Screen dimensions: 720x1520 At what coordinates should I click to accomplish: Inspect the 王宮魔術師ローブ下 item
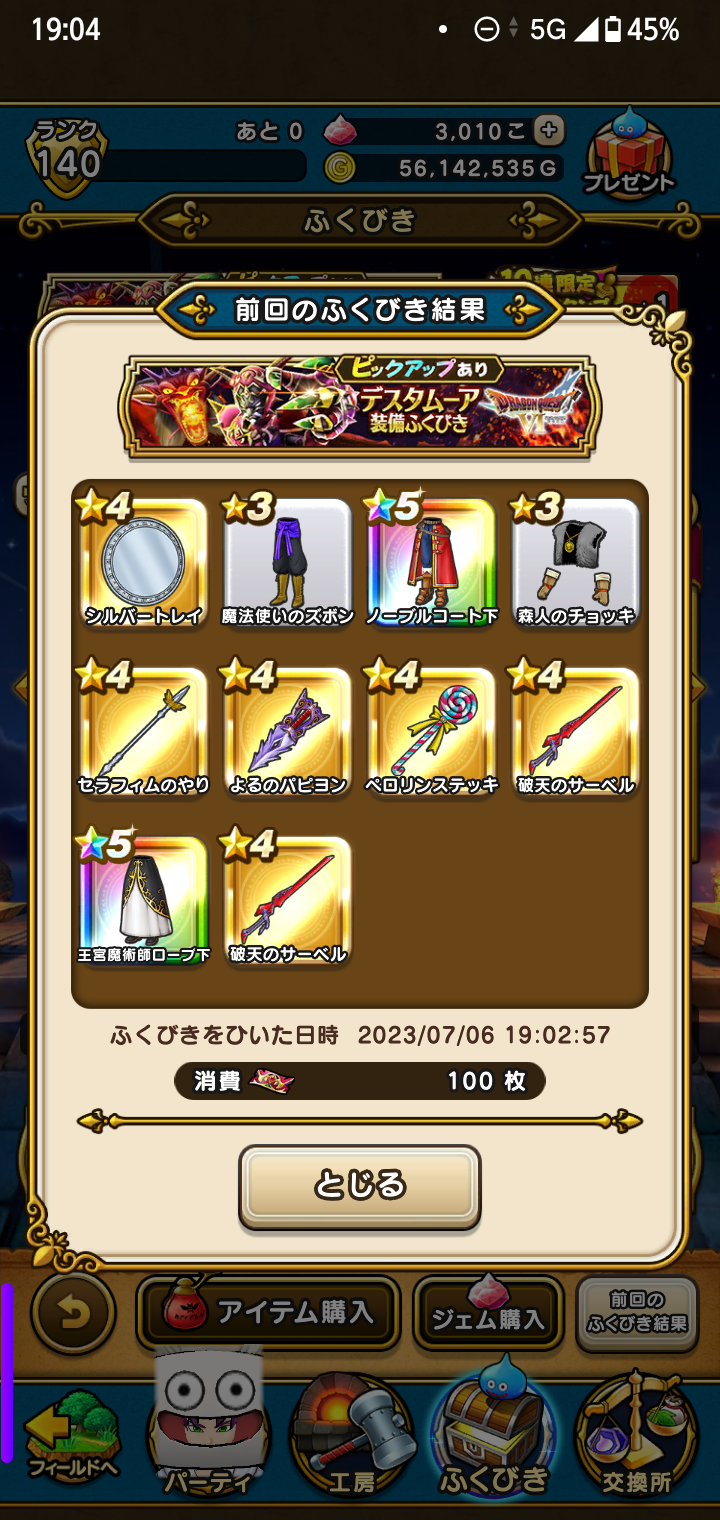(x=143, y=901)
